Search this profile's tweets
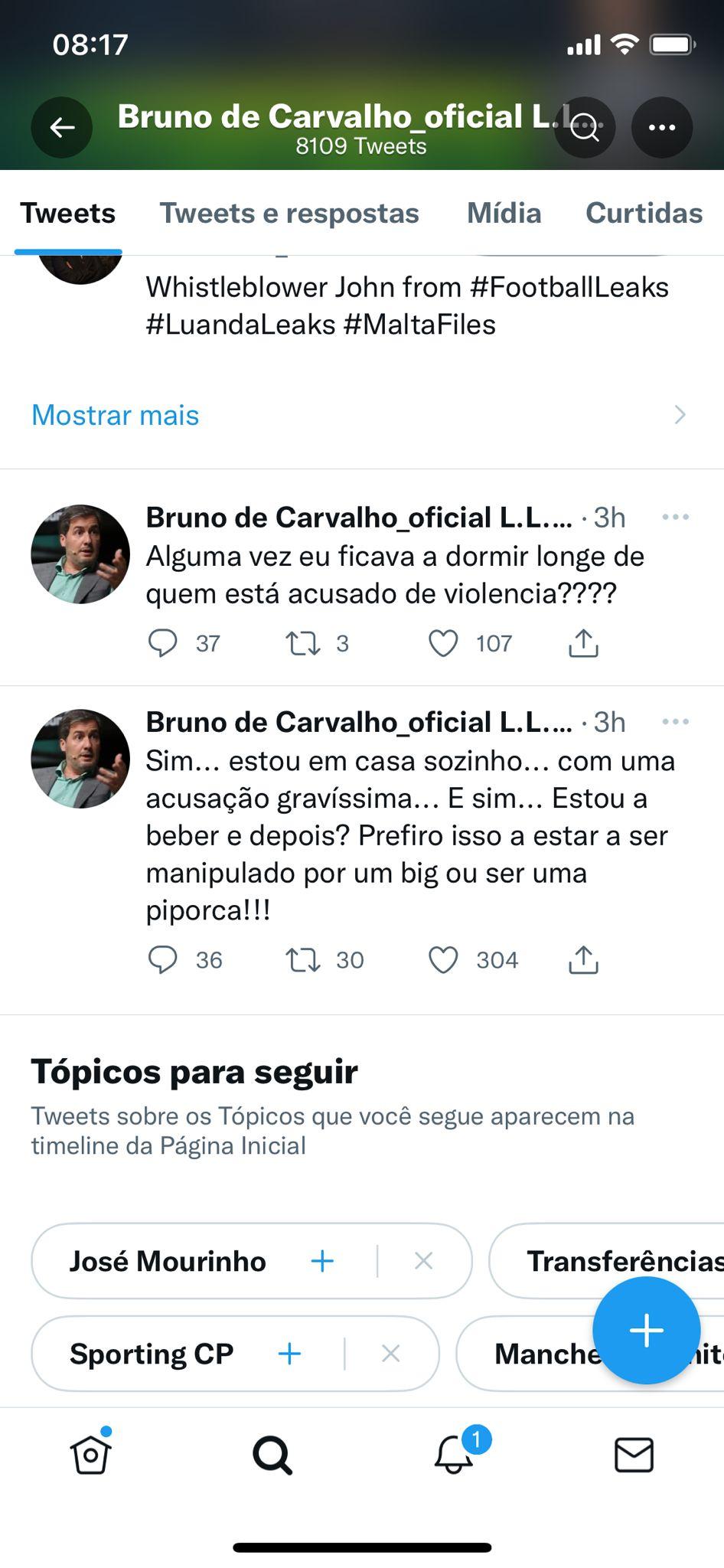 click(585, 127)
